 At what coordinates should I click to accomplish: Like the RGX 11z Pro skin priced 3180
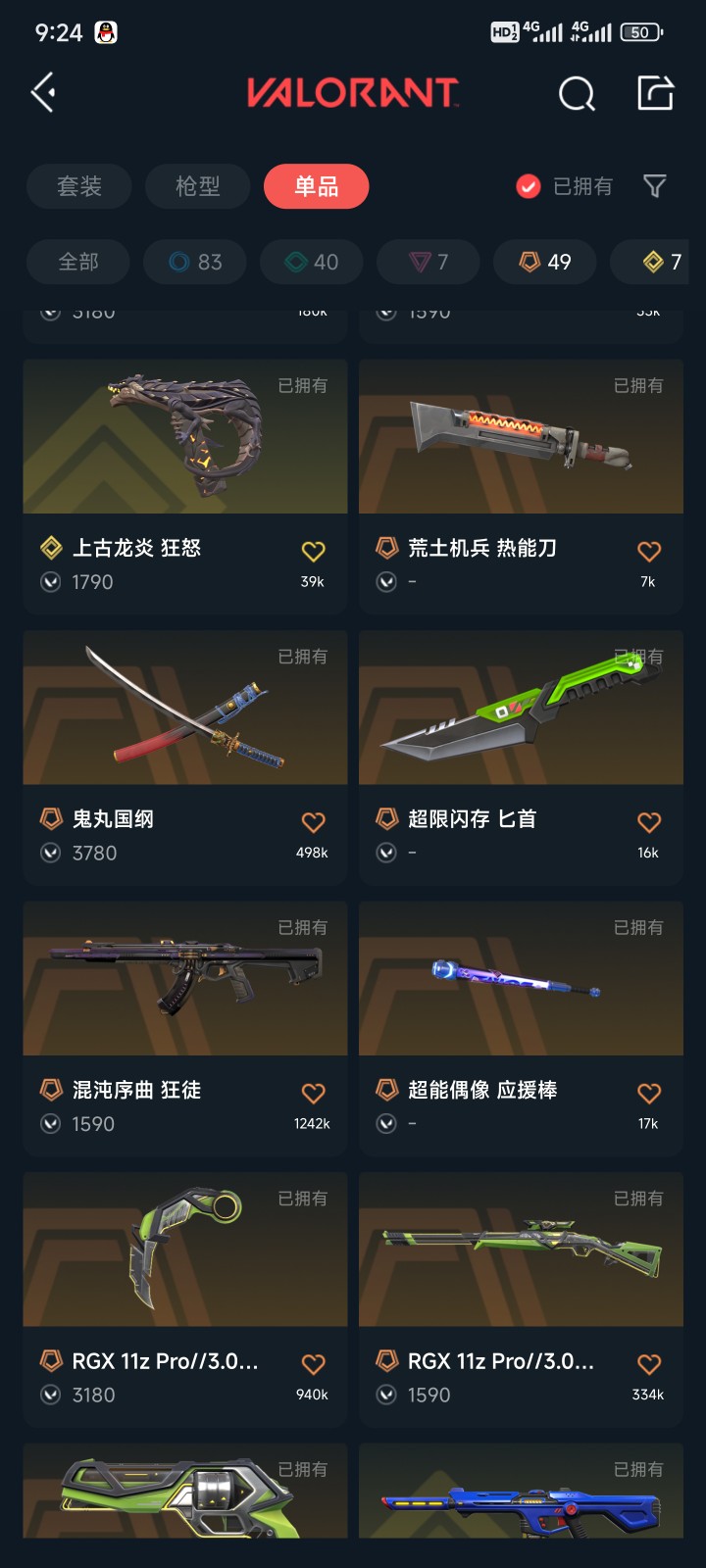[313, 1363]
